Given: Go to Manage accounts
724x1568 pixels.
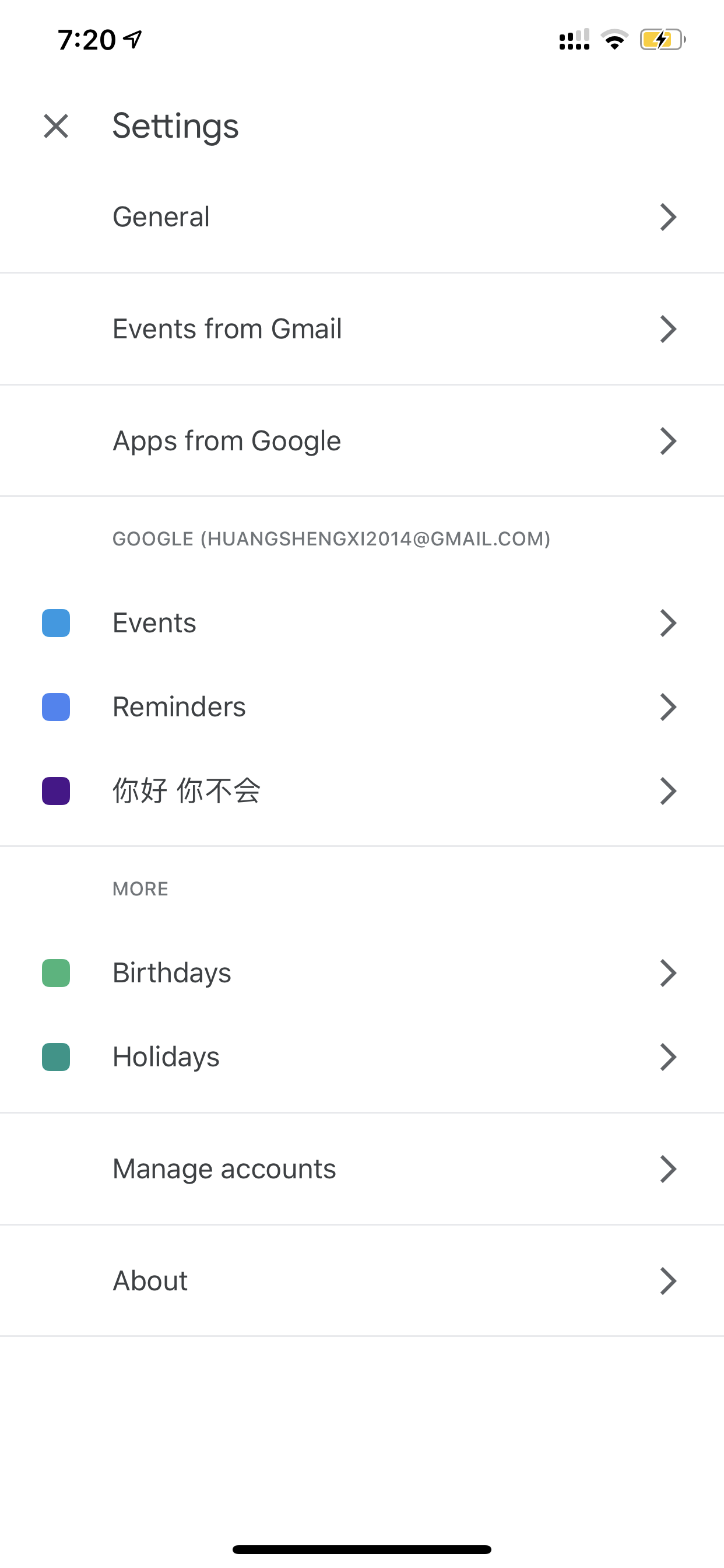Looking at the screenshot, I should pos(362,1168).
